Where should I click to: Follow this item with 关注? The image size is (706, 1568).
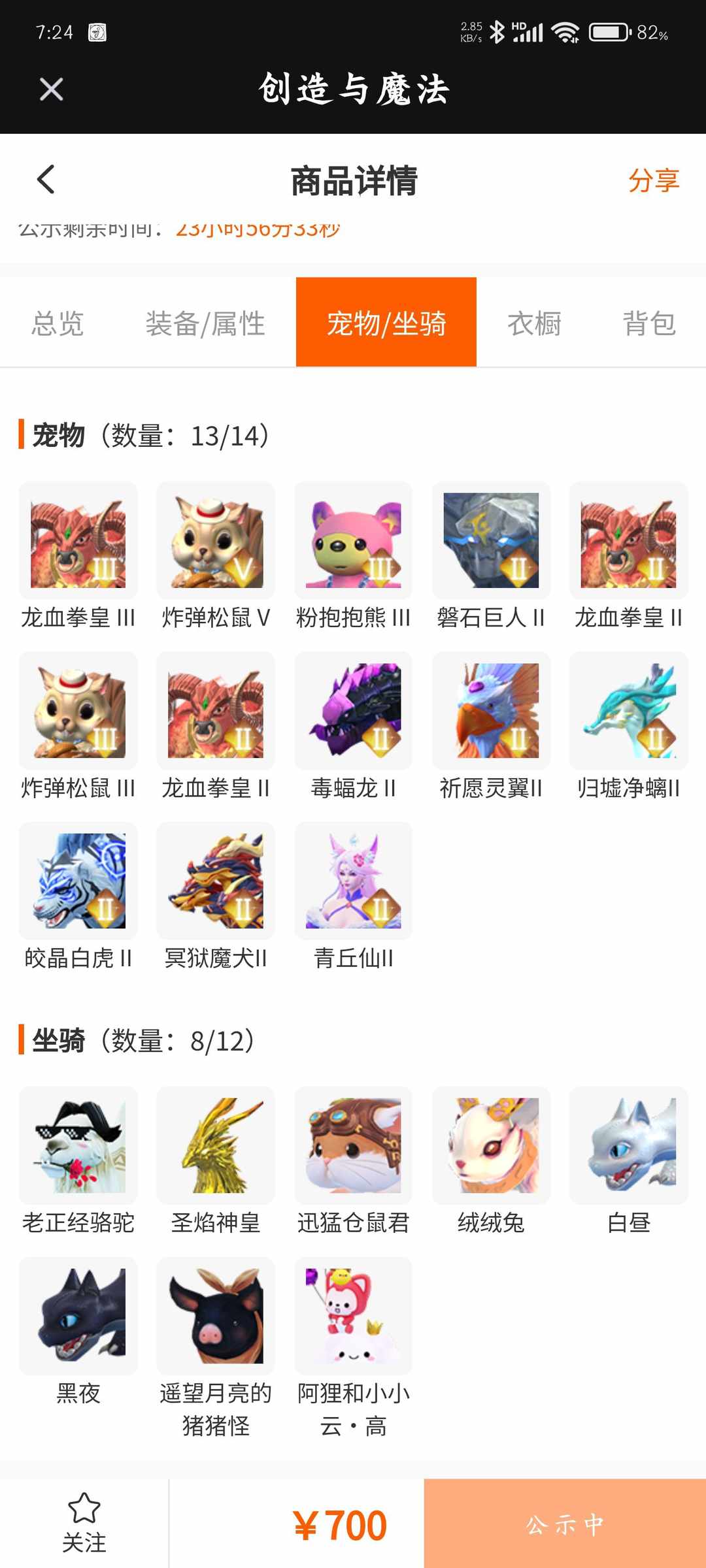[84, 1524]
